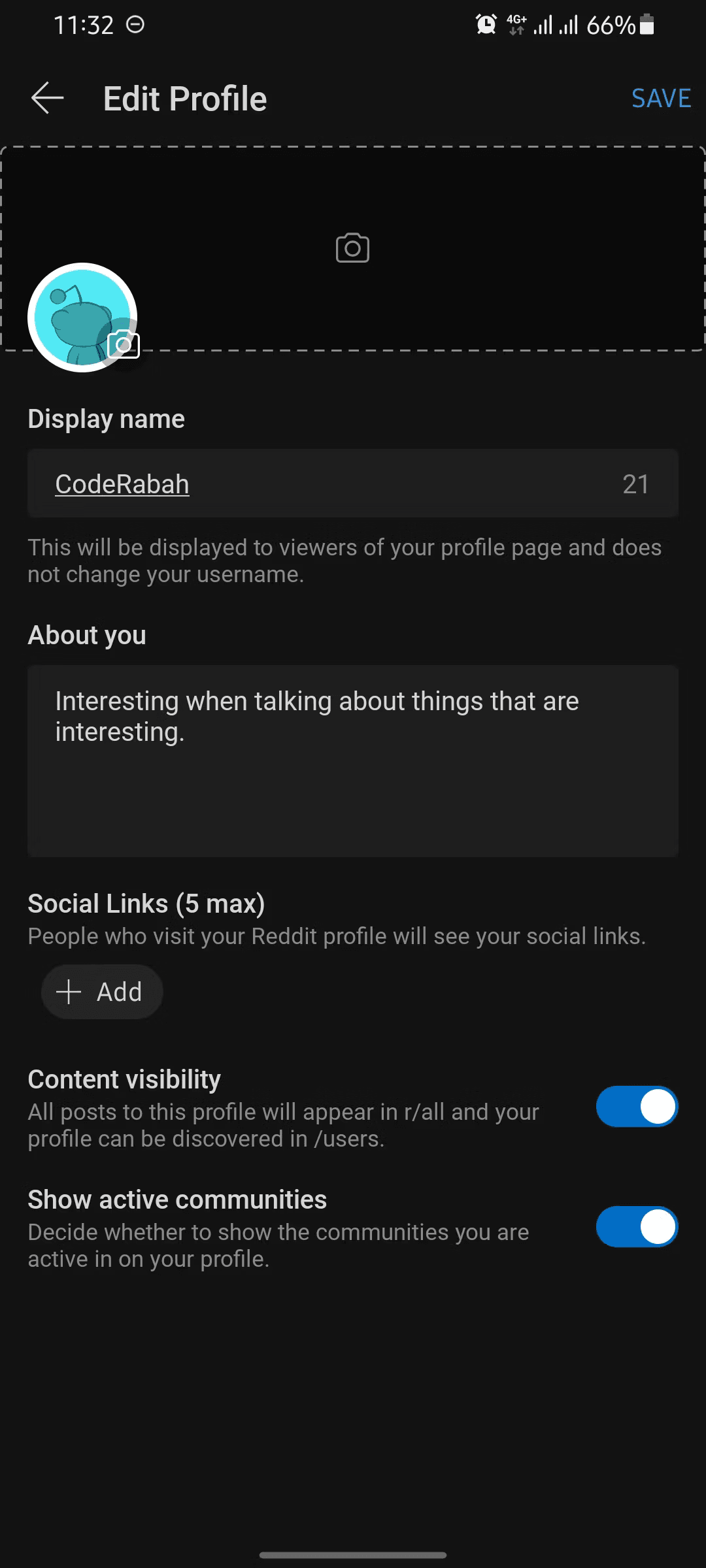Add a social link

[x=101, y=992]
